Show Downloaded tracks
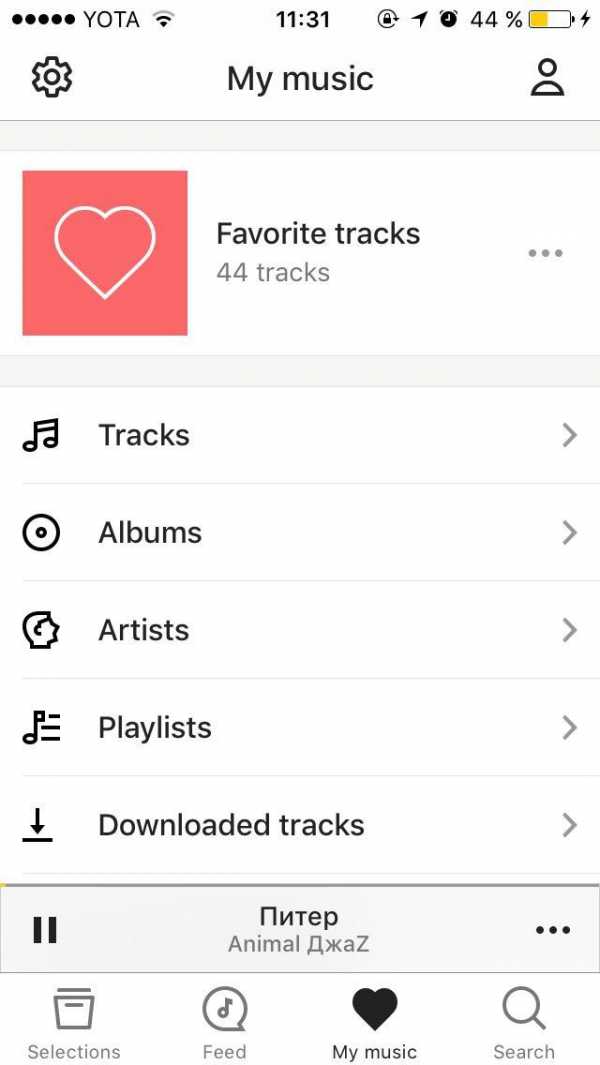The image size is (600, 1065). [300, 825]
